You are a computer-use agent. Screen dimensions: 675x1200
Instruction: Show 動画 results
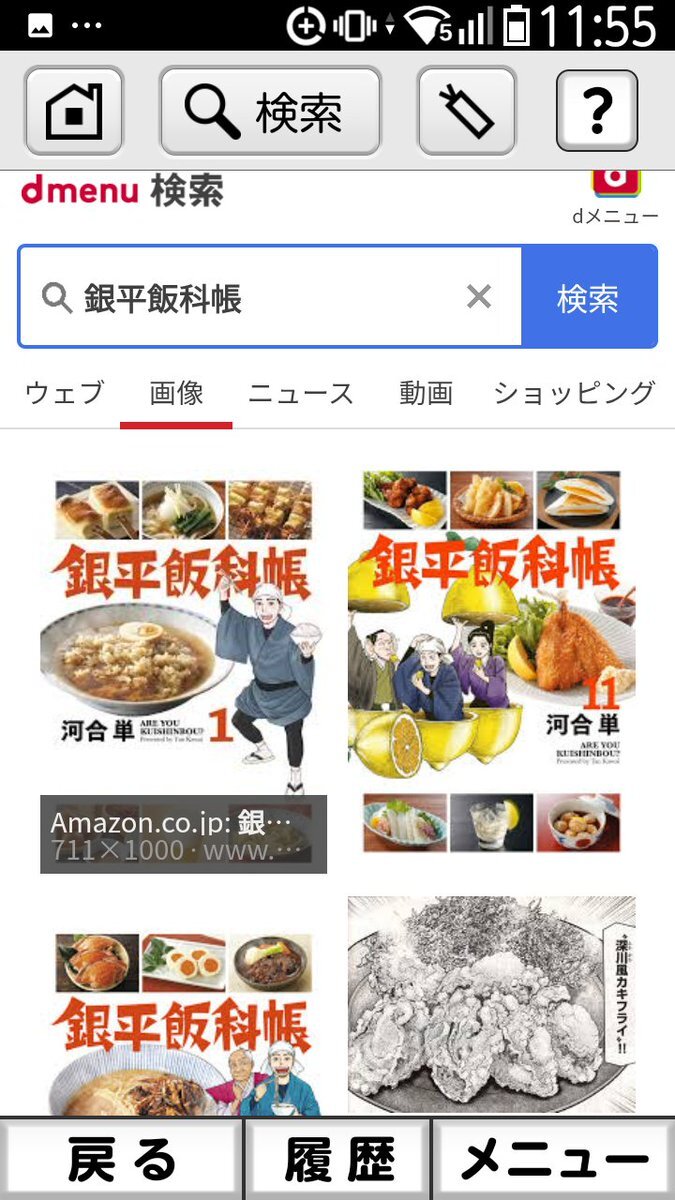pos(426,393)
